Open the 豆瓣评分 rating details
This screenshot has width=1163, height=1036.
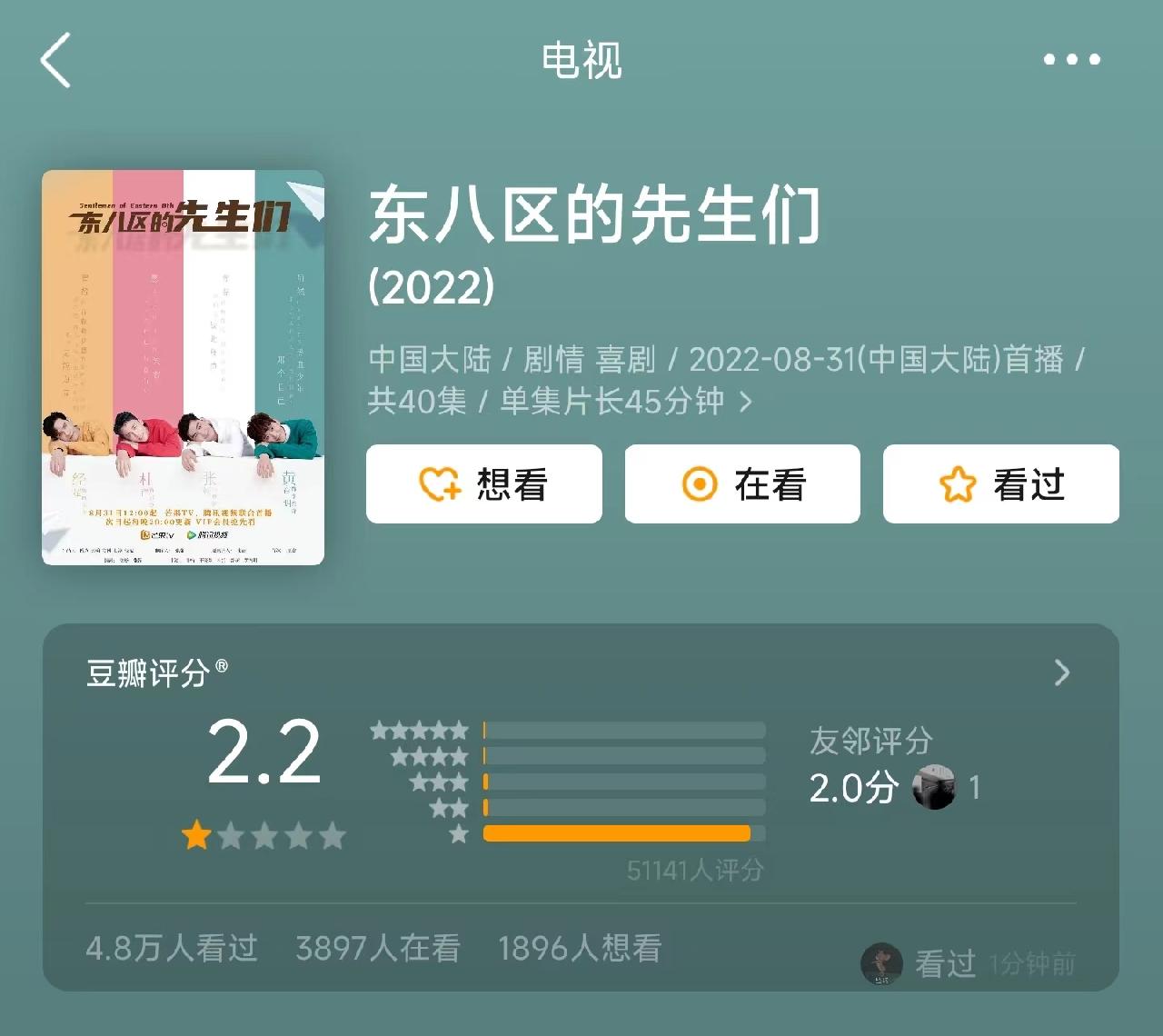pyautogui.click(x=1061, y=672)
